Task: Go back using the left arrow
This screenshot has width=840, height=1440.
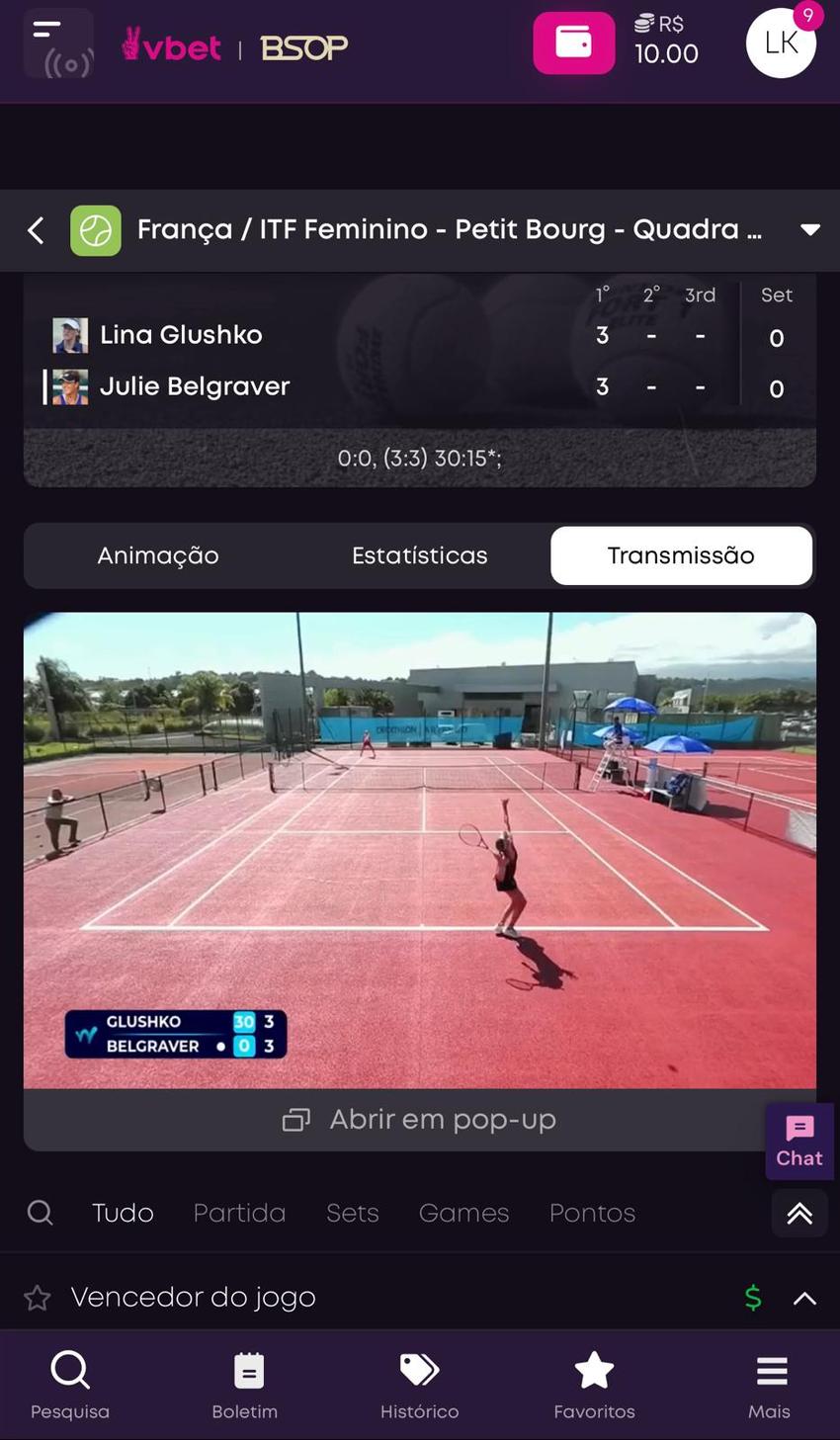Action: click(35, 228)
